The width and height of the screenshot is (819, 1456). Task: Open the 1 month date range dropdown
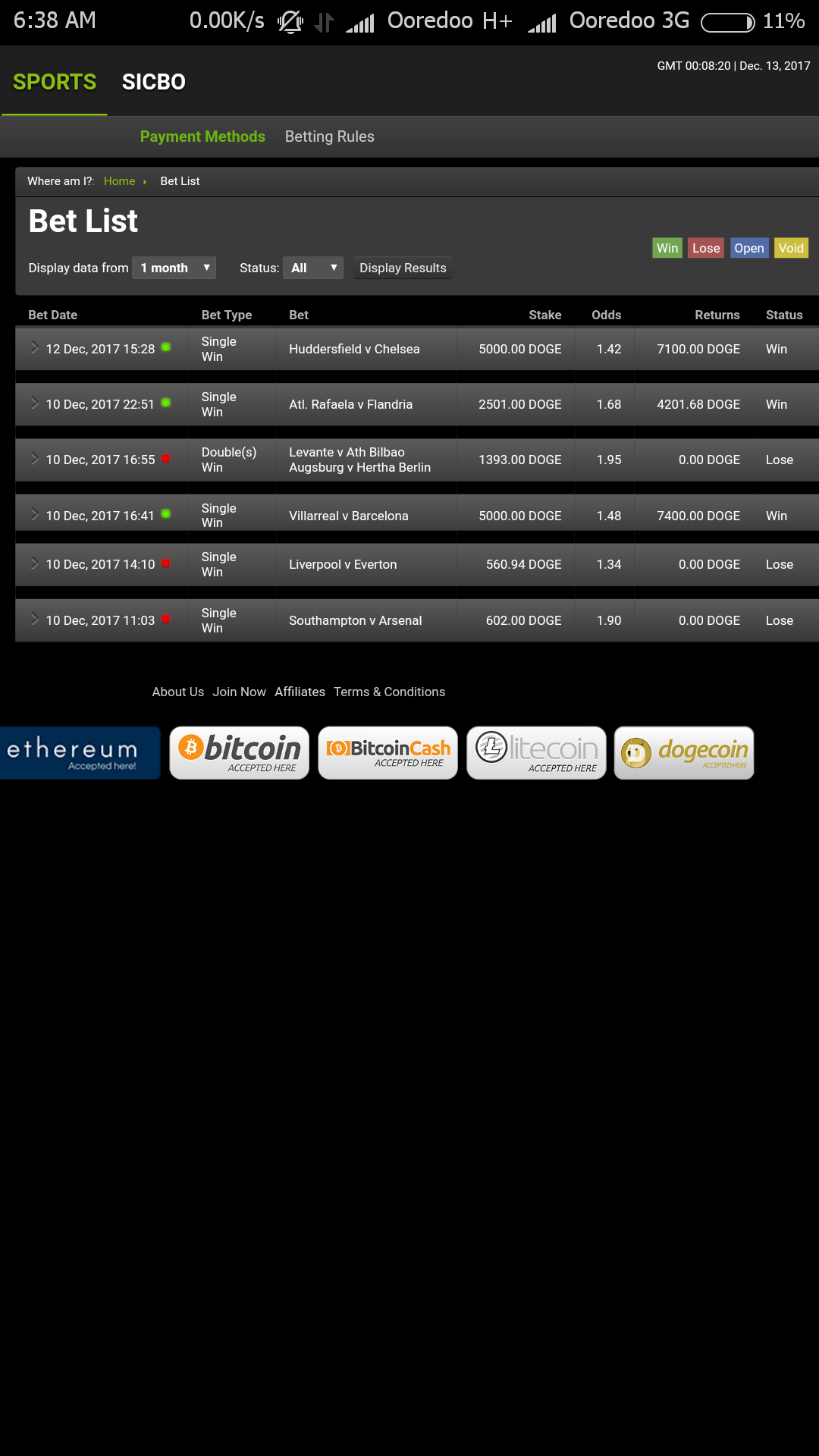174,268
